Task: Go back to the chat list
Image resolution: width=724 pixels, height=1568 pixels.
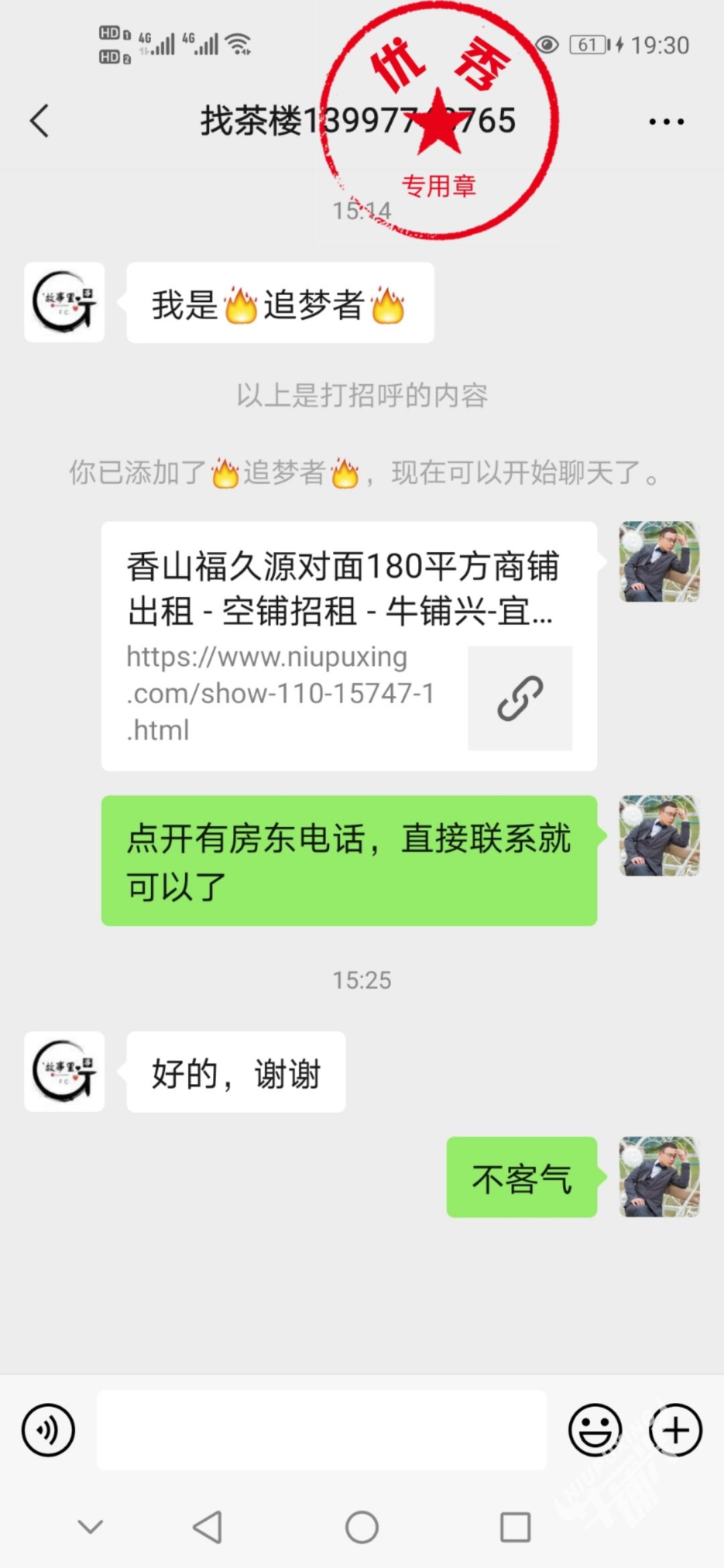Action: (x=40, y=121)
